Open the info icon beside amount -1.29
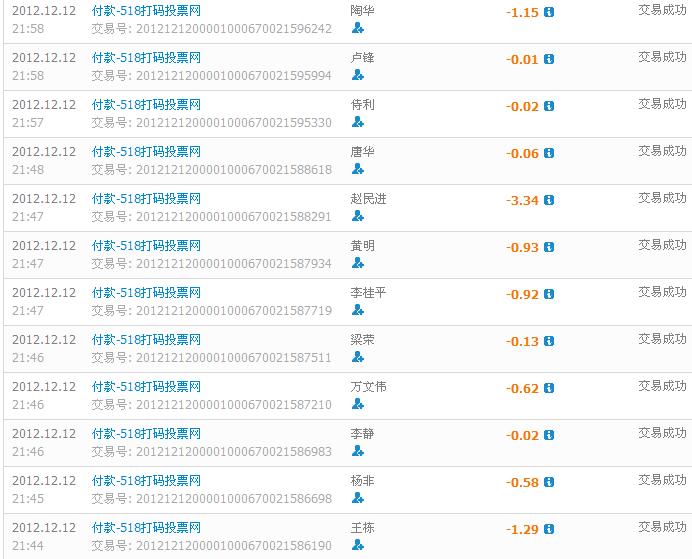The image size is (692, 559). (549, 530)
